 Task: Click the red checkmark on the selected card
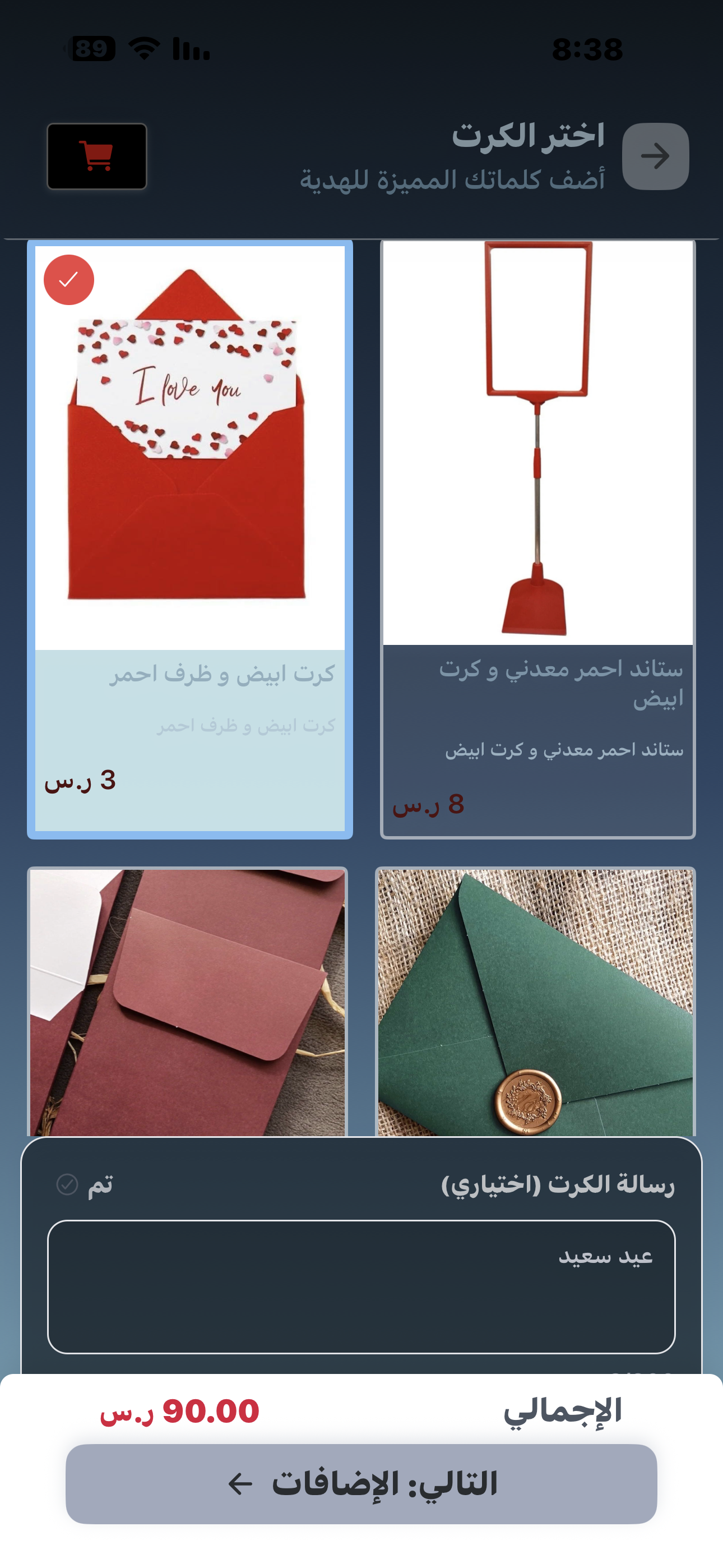click(x=68, y=280)
